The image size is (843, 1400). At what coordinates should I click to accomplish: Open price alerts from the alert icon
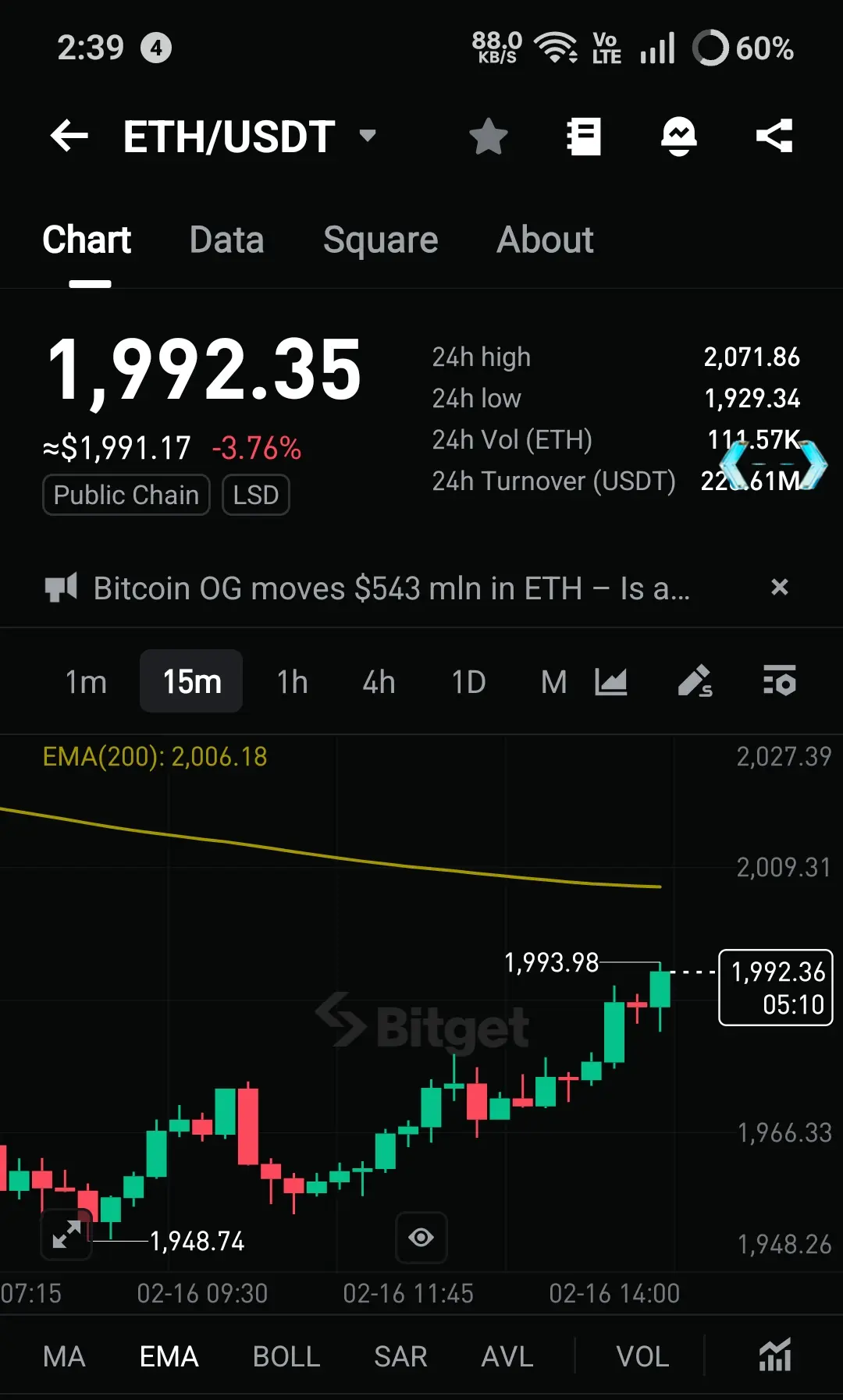678,136
